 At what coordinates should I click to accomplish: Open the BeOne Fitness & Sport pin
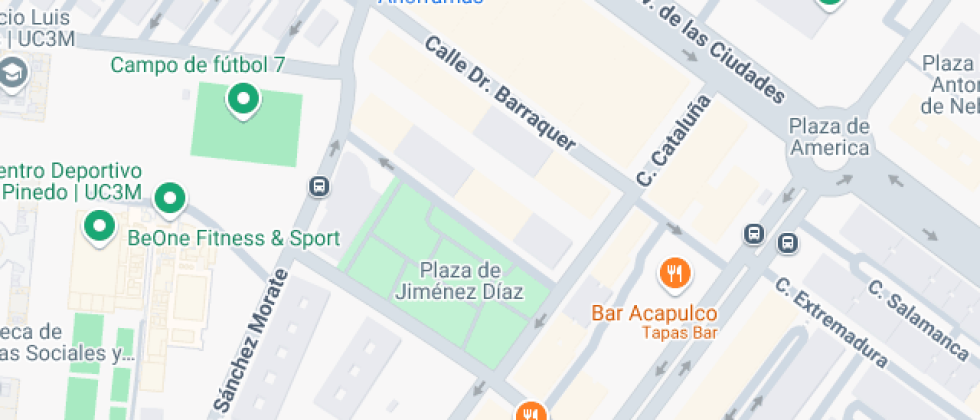click(100, 228)
